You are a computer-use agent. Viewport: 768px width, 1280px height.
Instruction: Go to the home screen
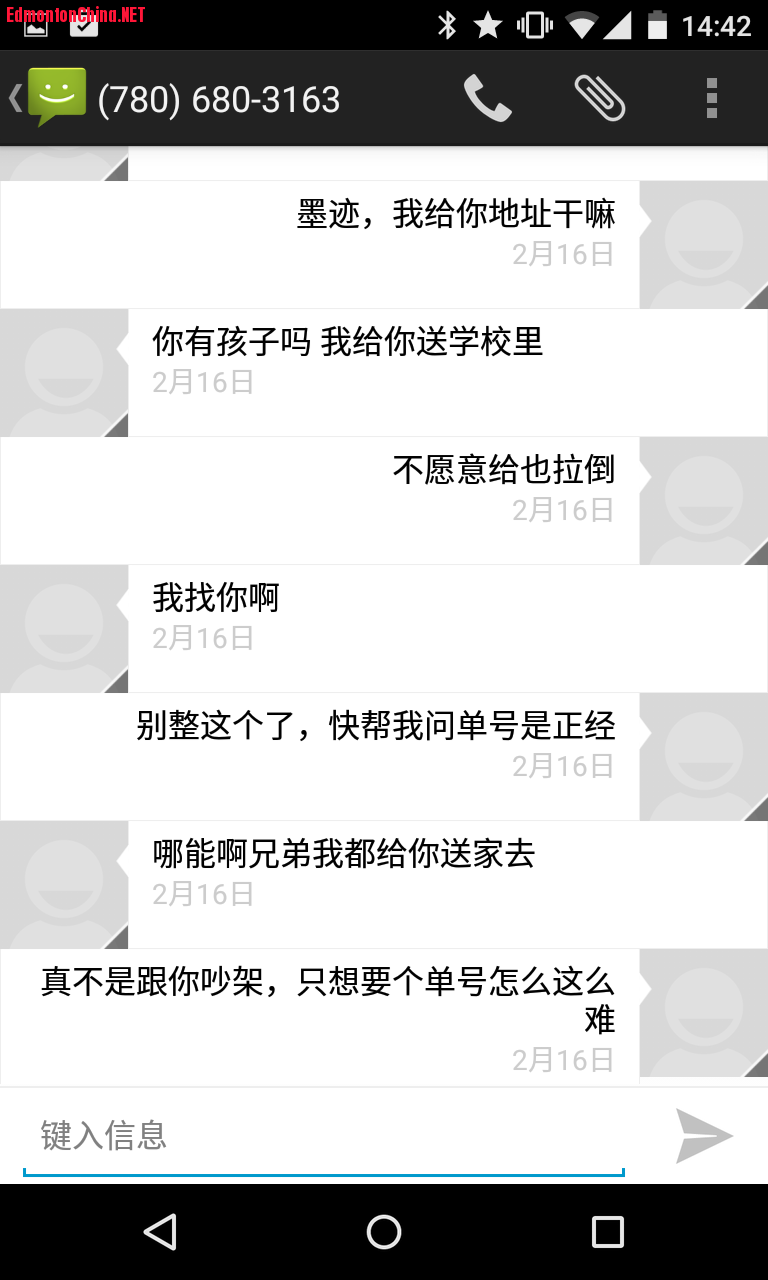pyautogui.click(x=384, y=1232)
